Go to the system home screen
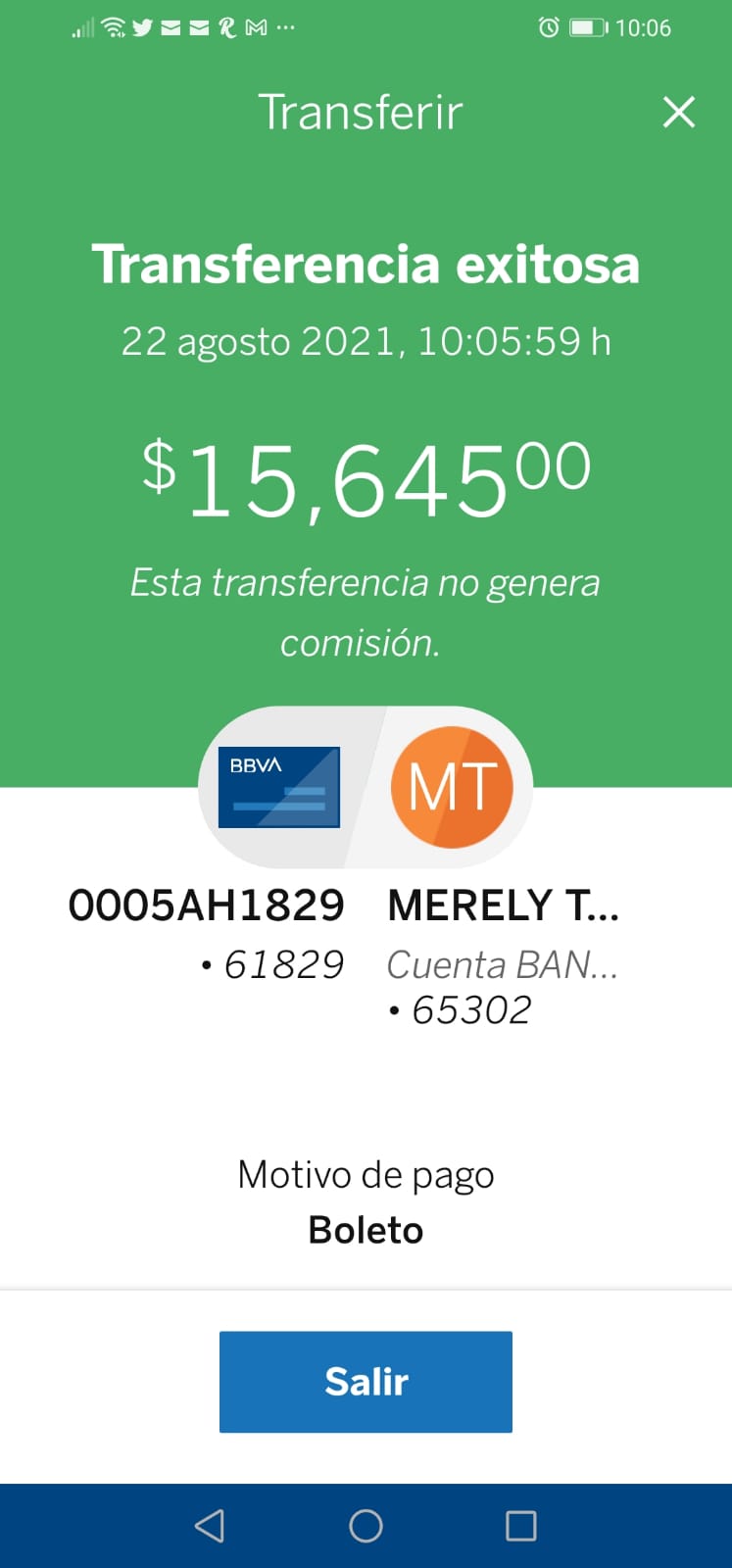 pos(366,1526)
